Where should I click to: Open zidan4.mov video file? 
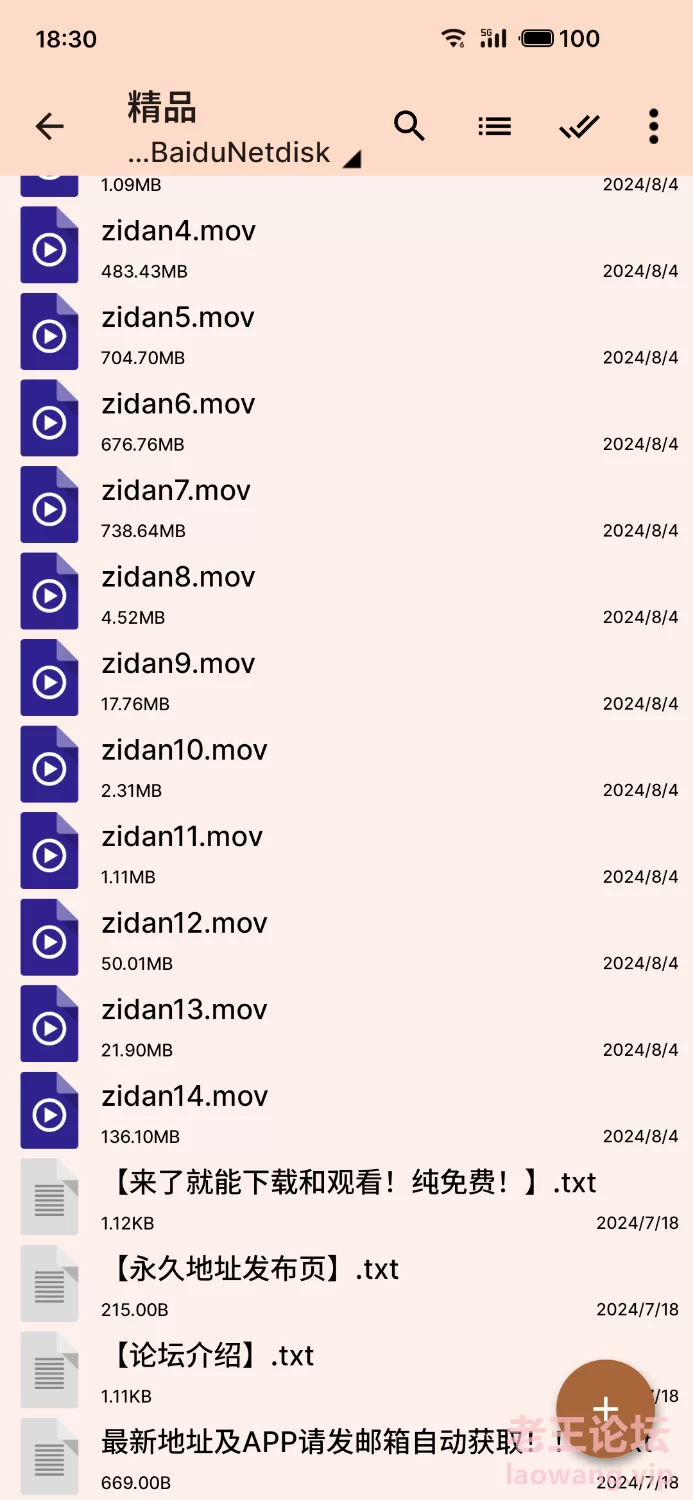346,247
